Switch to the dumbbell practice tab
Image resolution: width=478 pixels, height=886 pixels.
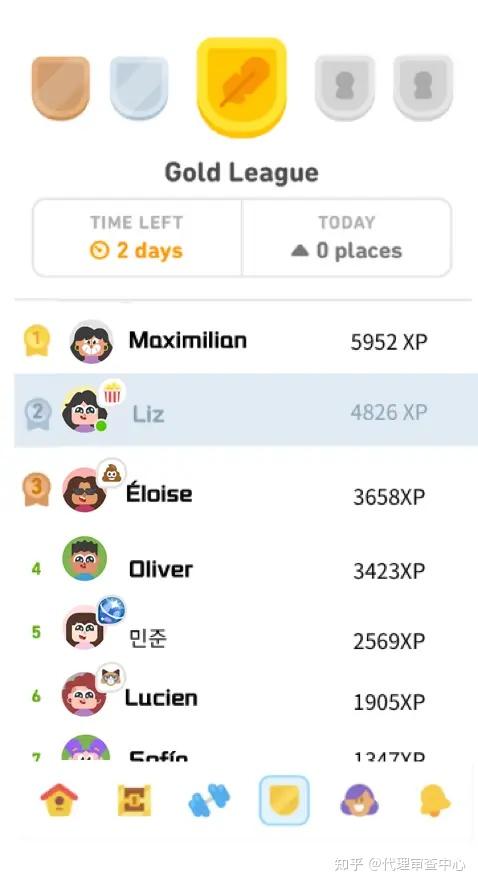tap(209, 800)
